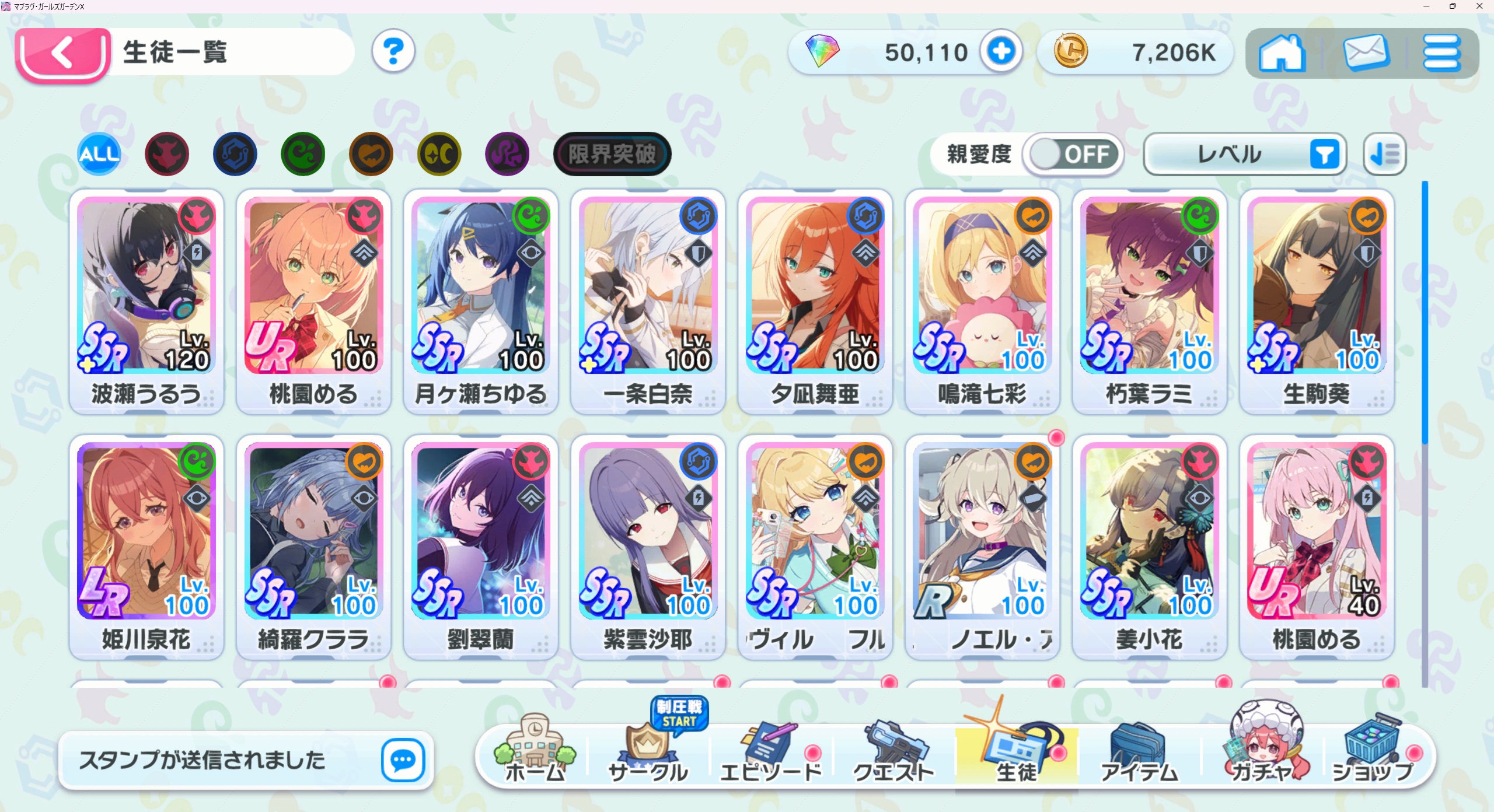Open the レベル sort dropdown
The width and height of the screenshot is (1494, 812).
pyautogui.click(x=1244, y=155)
